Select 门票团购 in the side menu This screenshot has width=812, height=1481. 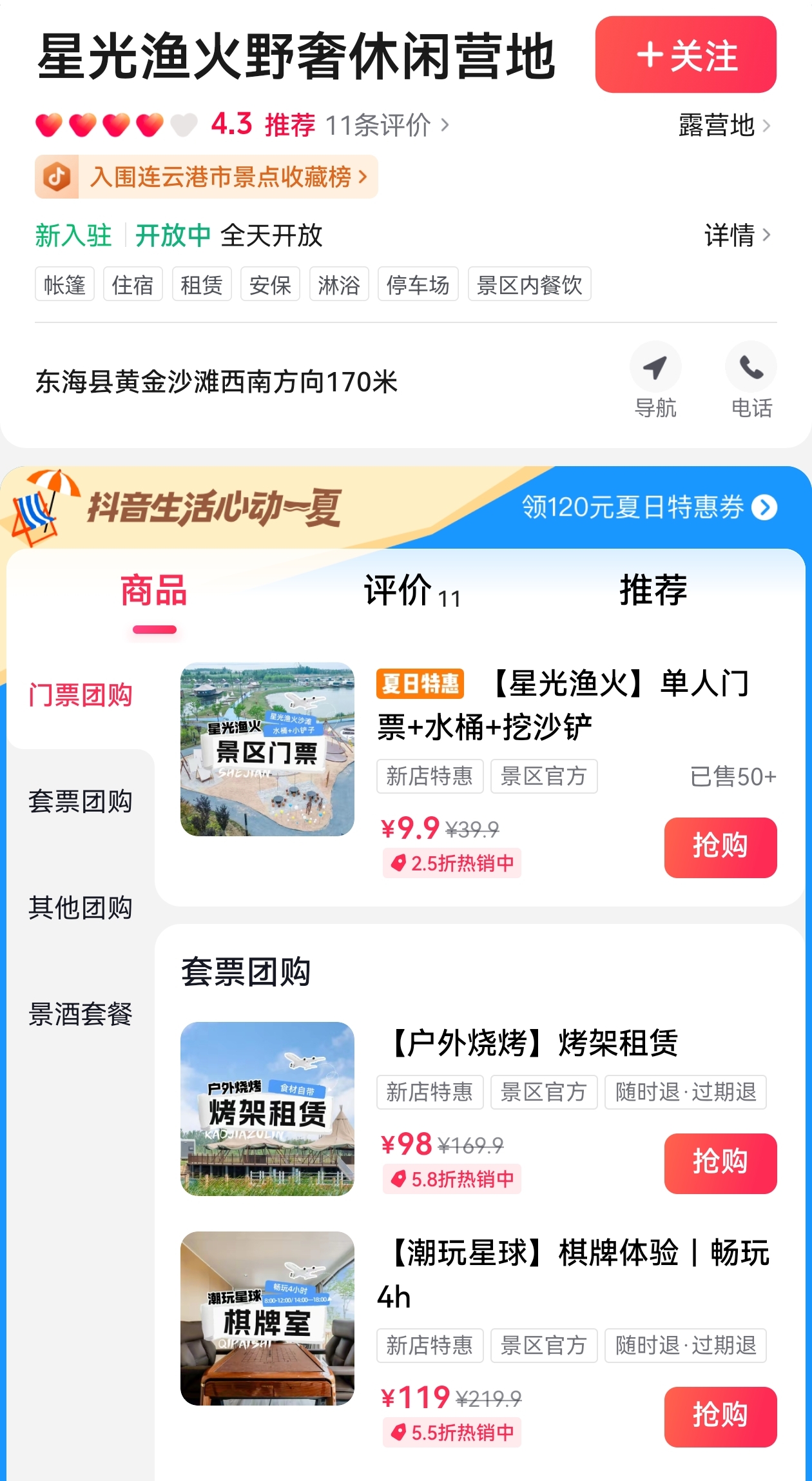tap(80, 696)
